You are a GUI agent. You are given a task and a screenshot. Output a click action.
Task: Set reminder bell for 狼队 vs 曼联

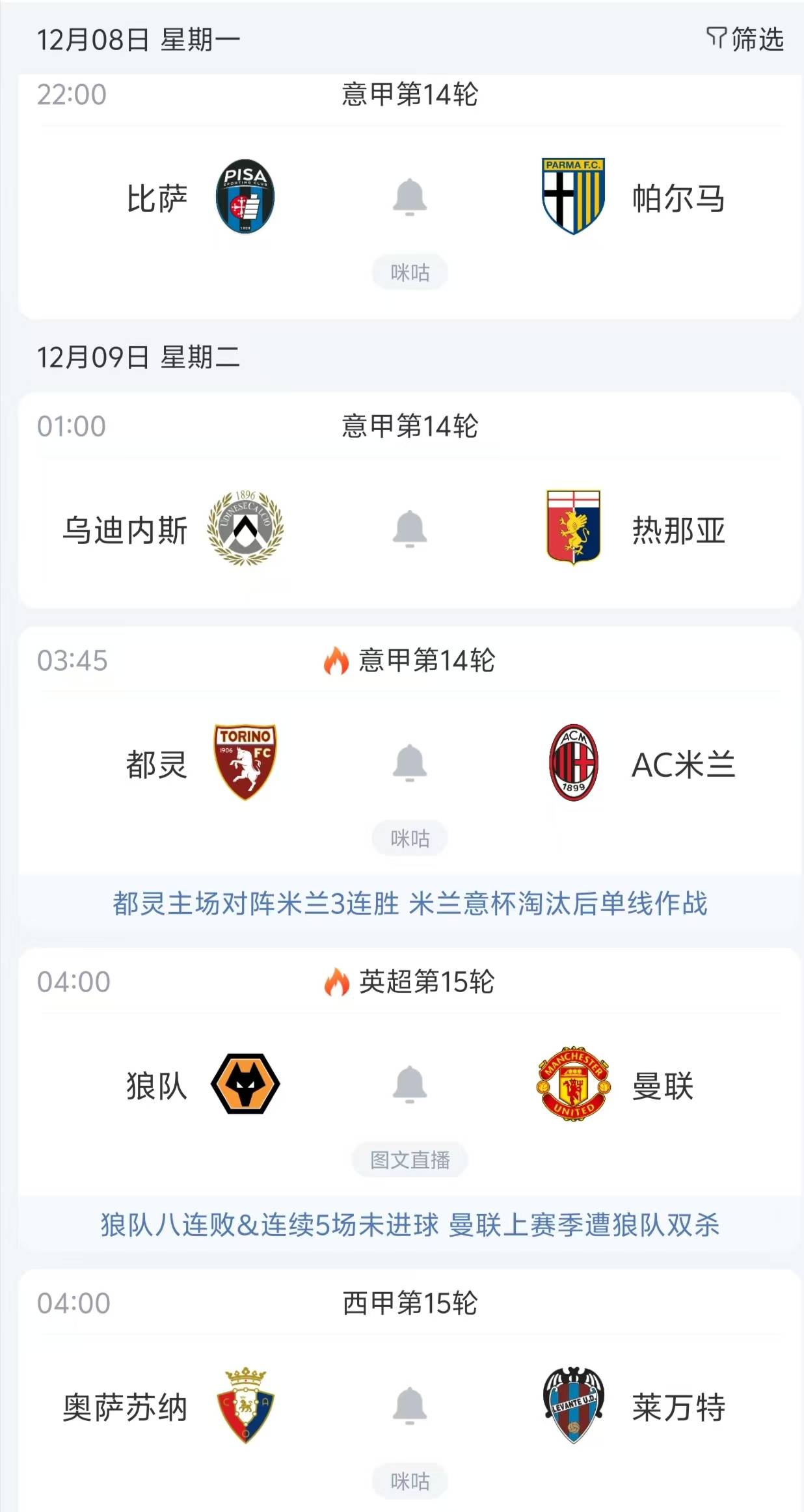pyautogui.click(x=410, y=1084)
